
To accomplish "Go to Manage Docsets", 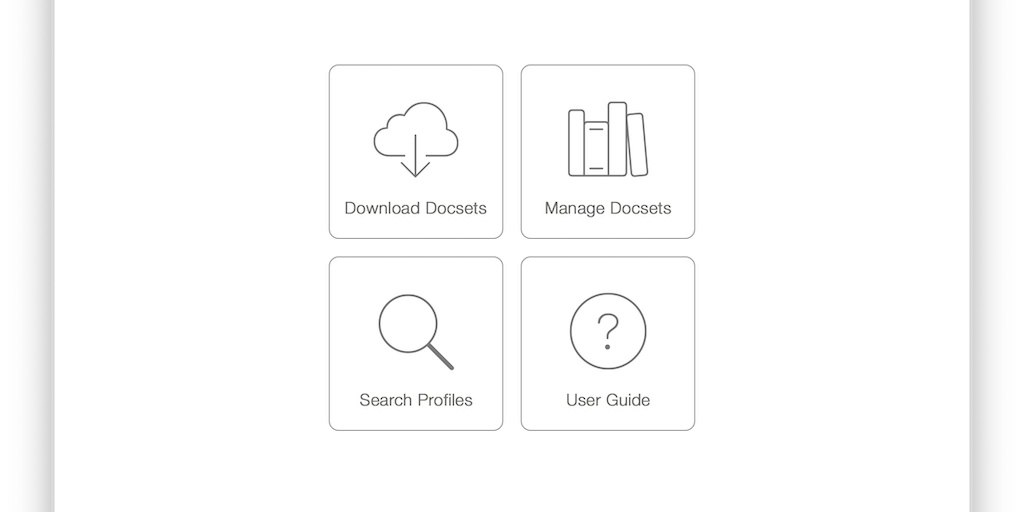I will point(608,152).
